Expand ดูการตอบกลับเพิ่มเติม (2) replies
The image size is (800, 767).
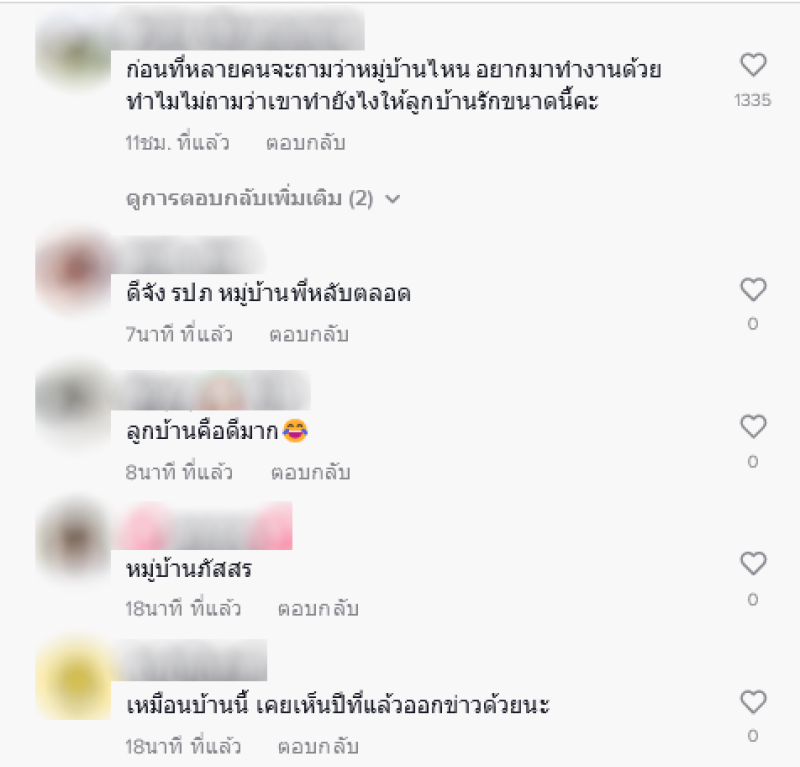coord(263,199)
